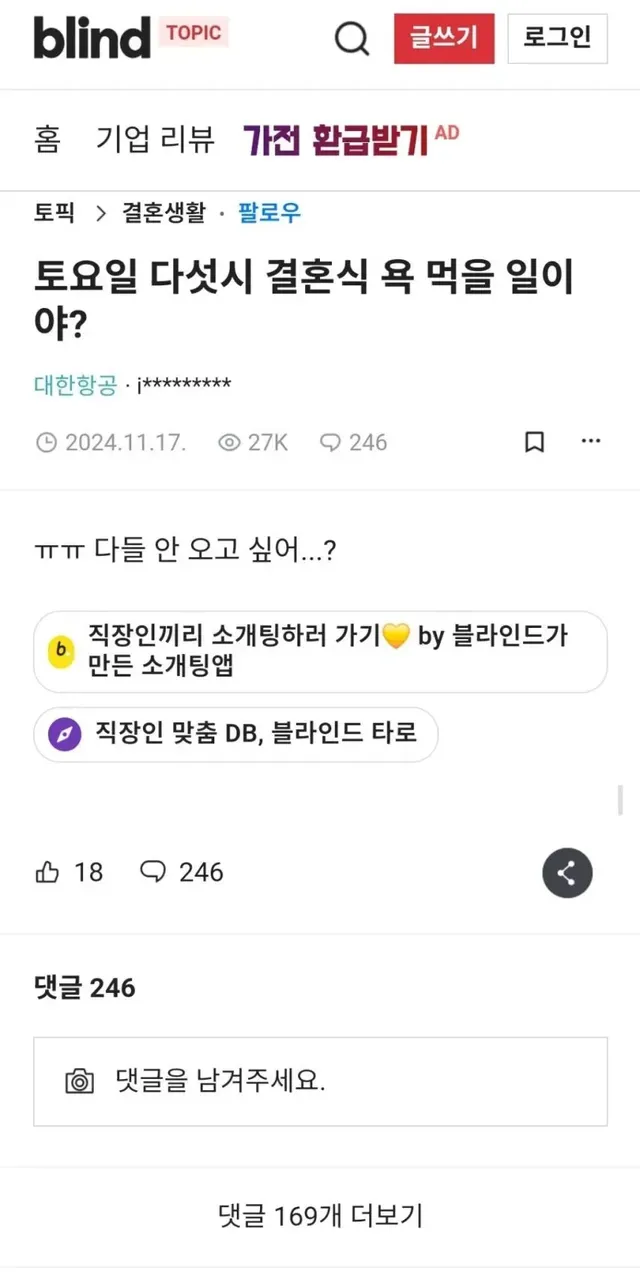Open the search magnifier icon

pos(351,39)
